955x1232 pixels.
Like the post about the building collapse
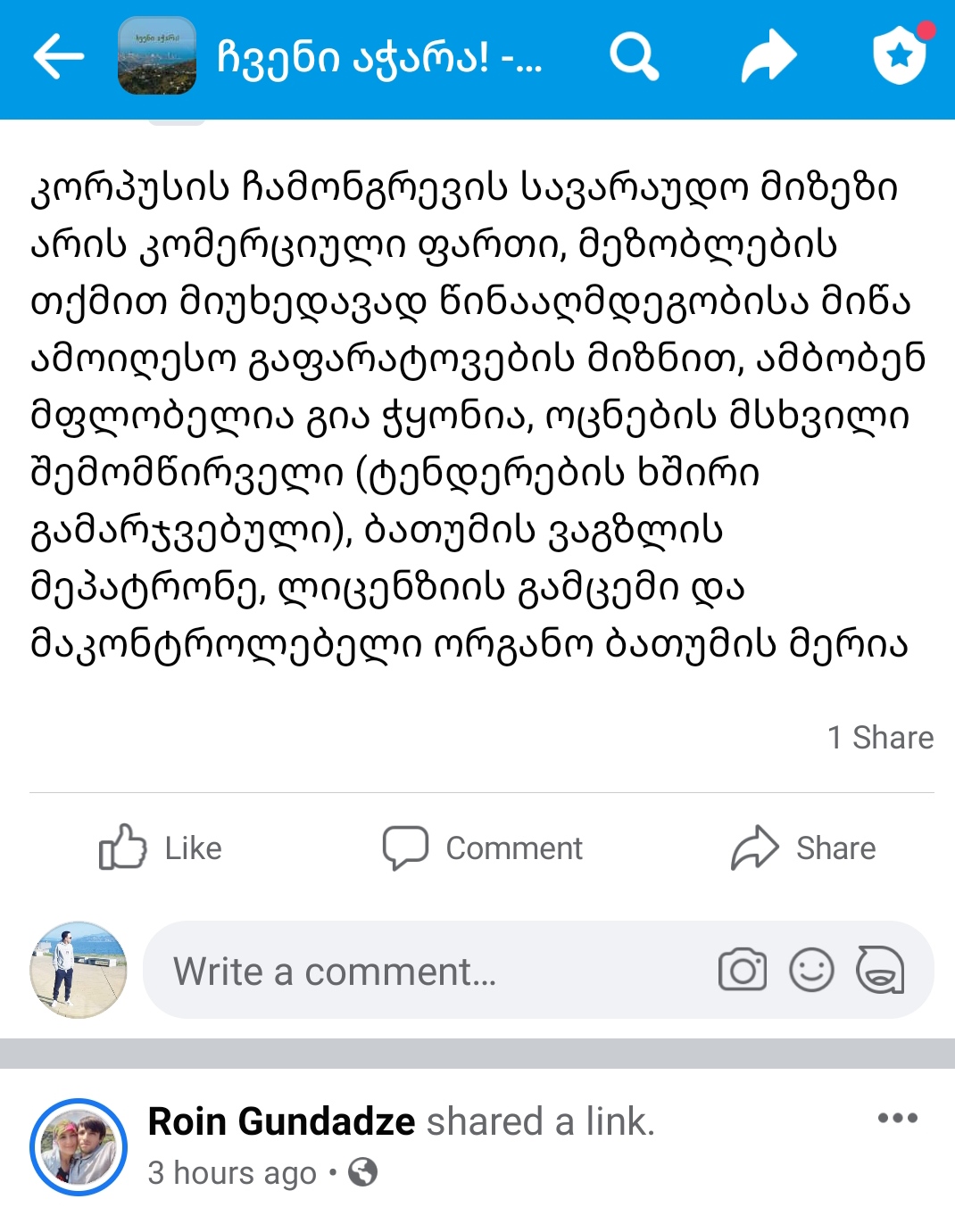(x=161, y=848)
